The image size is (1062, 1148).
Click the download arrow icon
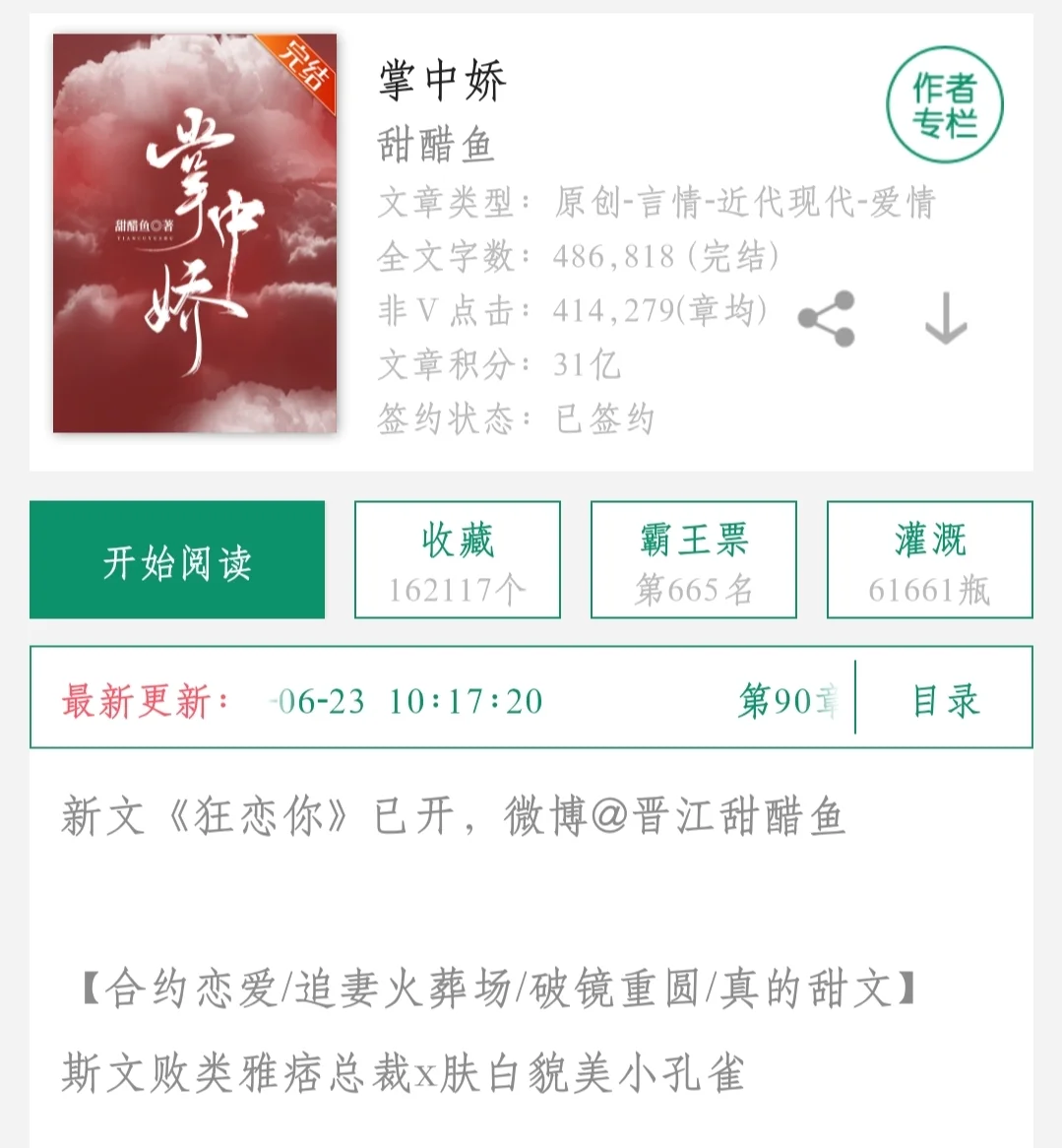tap(944, 317)
